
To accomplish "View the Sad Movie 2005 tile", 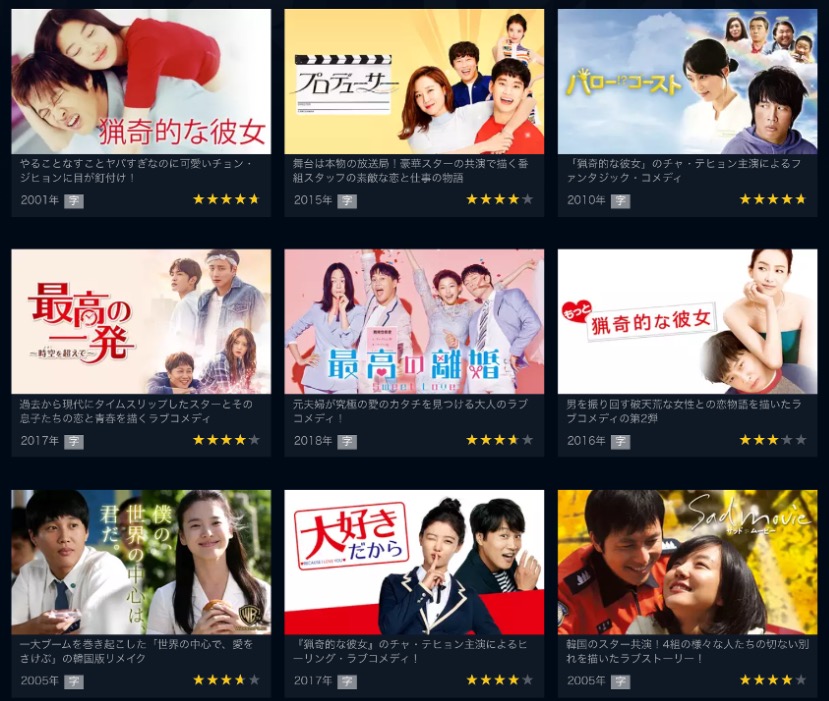I will (687, 562).
